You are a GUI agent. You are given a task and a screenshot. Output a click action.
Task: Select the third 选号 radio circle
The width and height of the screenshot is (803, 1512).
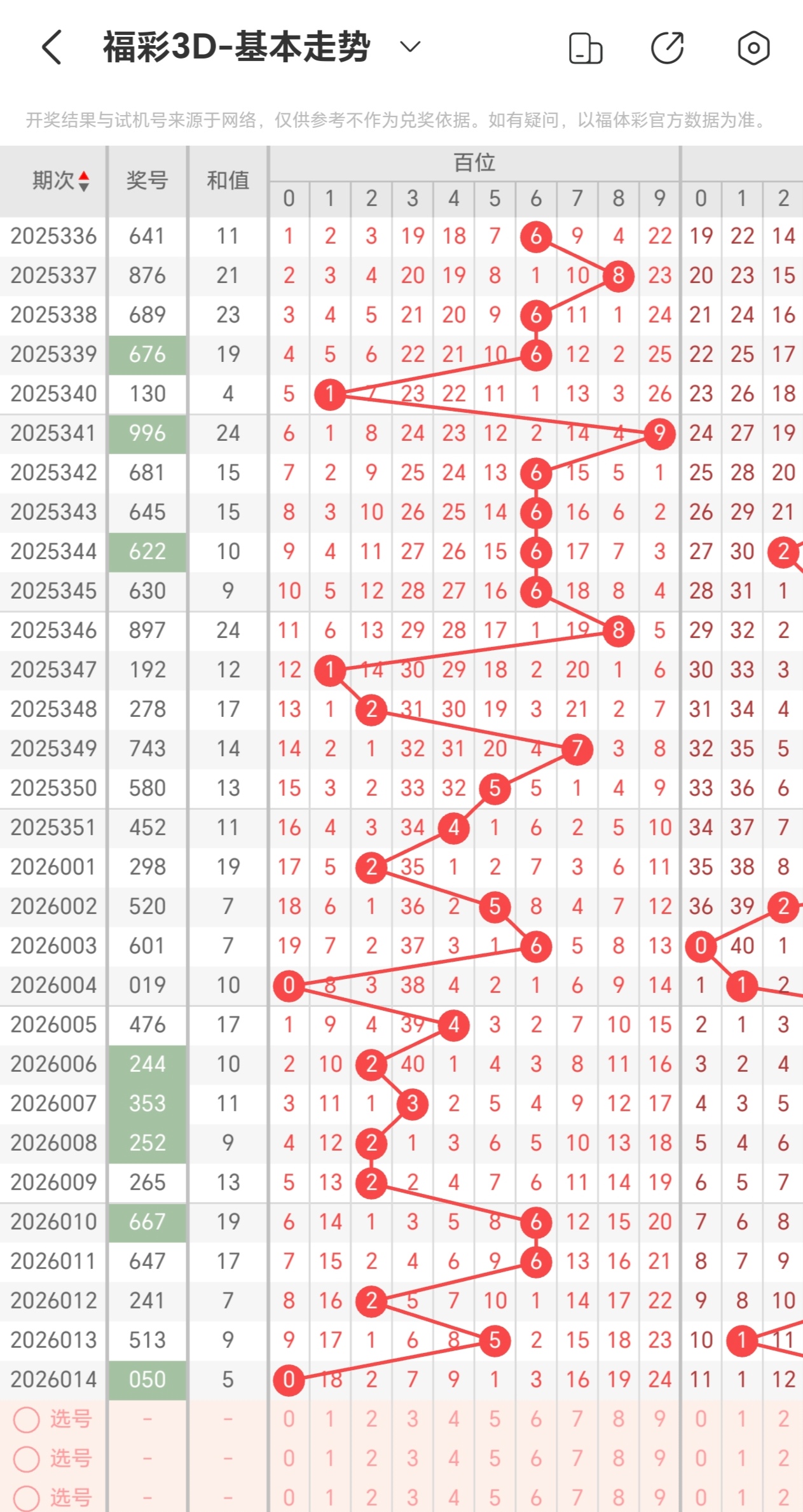[x=27, y=1497]
